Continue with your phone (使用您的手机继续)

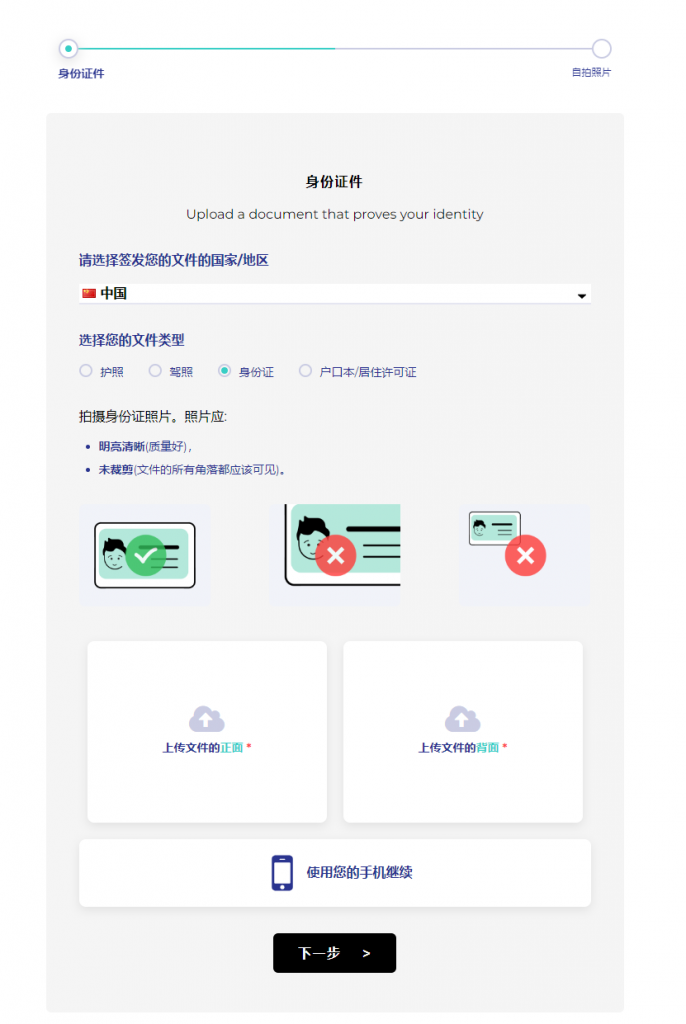pyautogui.click(x=334, y=872)
